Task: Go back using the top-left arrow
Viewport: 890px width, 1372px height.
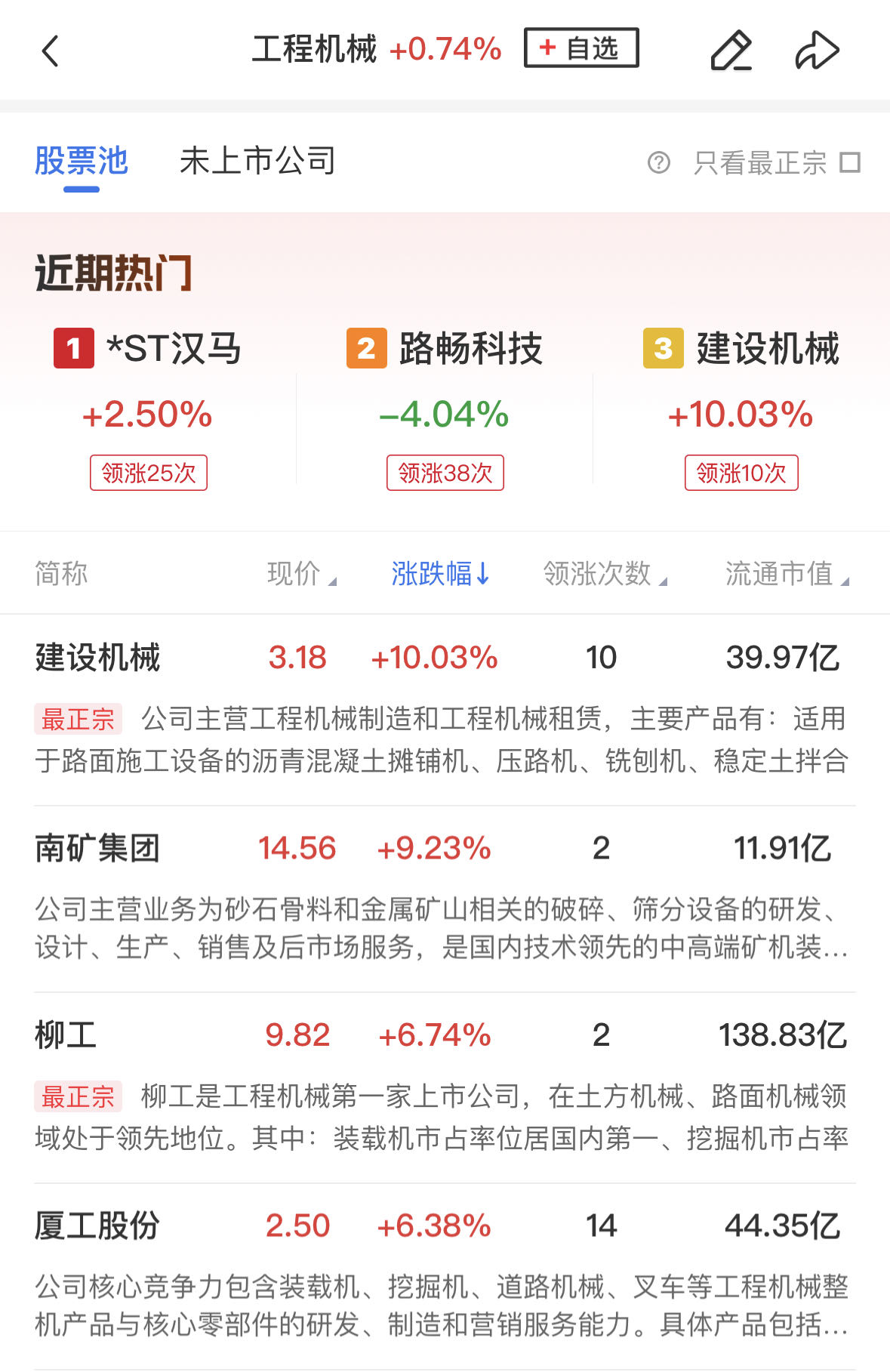Action: pyautogui.click(x=51, y=51)
